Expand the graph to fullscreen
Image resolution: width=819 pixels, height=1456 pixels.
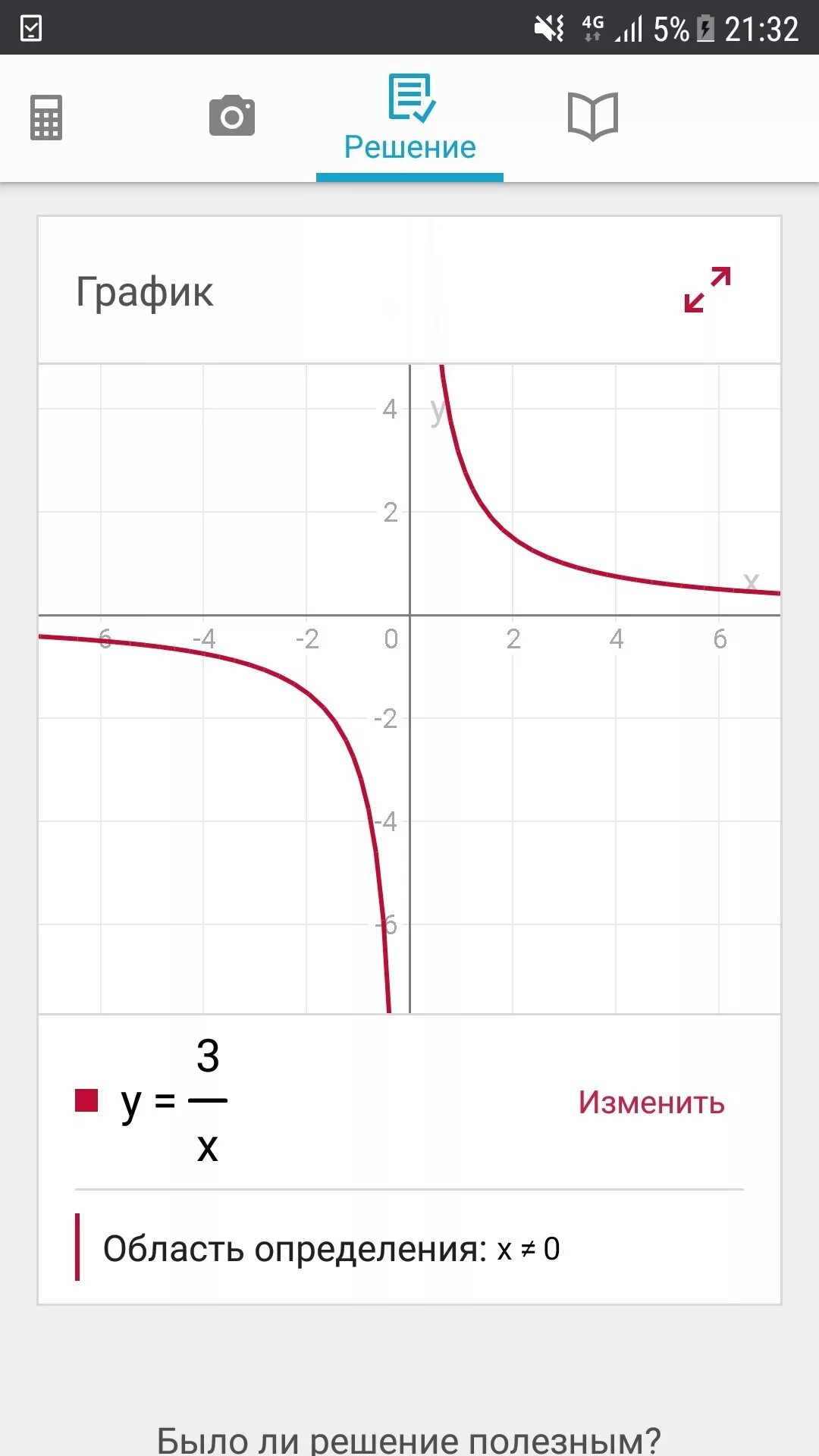point(708,290)
